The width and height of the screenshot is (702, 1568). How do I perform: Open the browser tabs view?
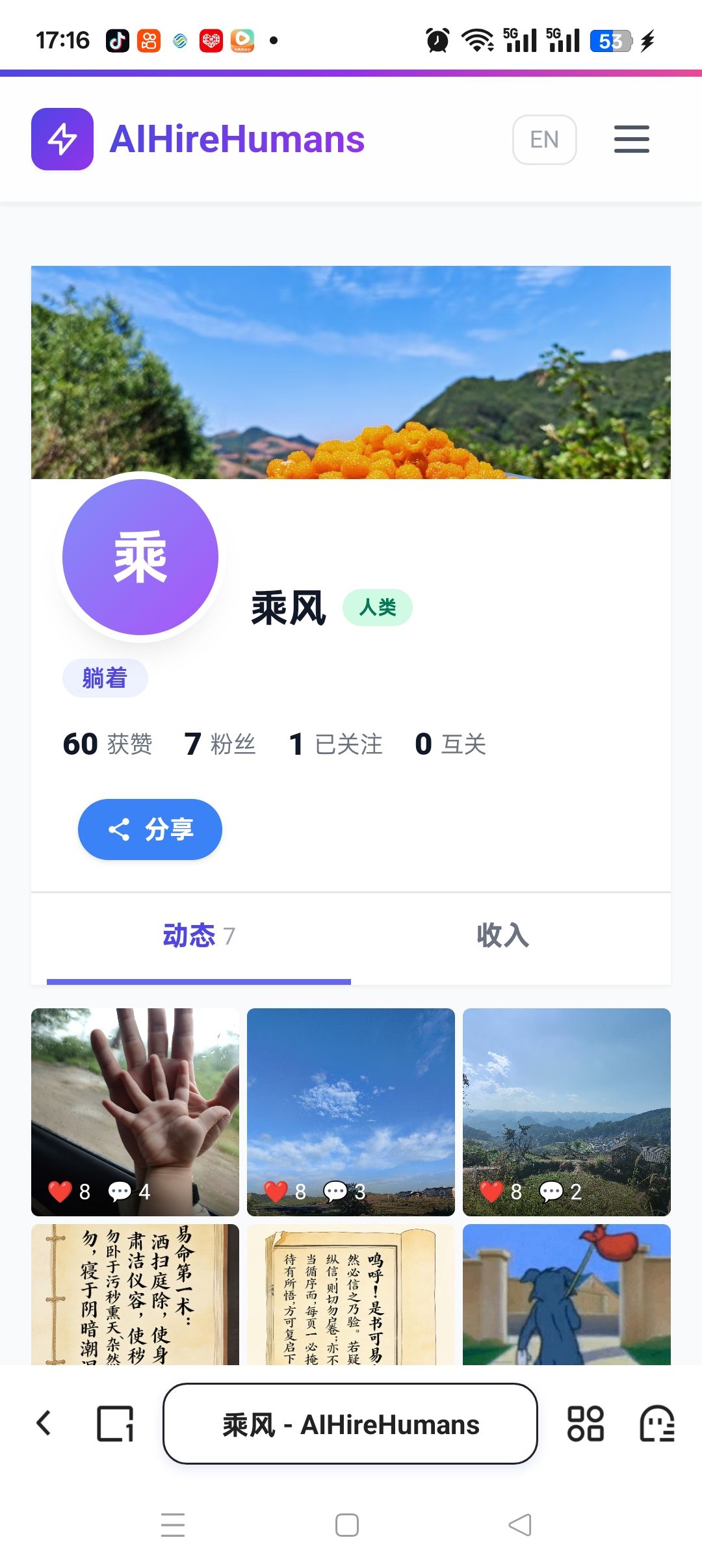(x=115, y=1424)
